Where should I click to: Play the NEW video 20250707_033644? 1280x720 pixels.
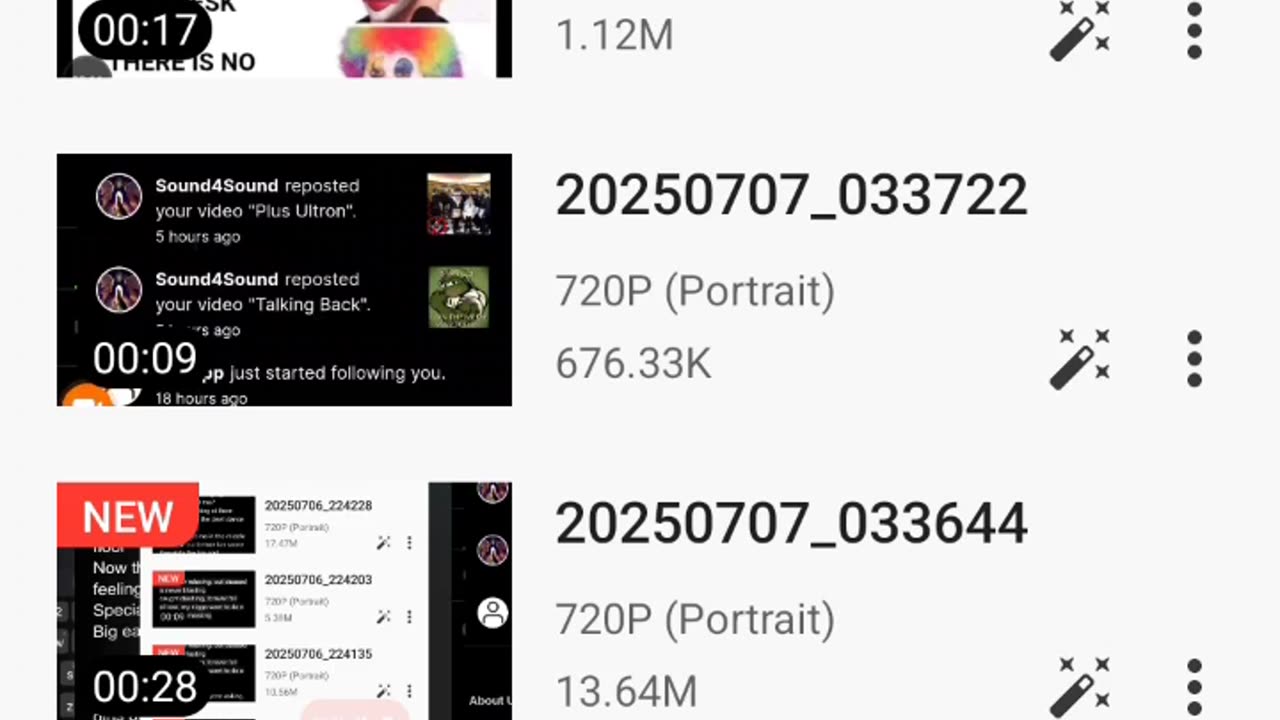[x=284, y=600]
